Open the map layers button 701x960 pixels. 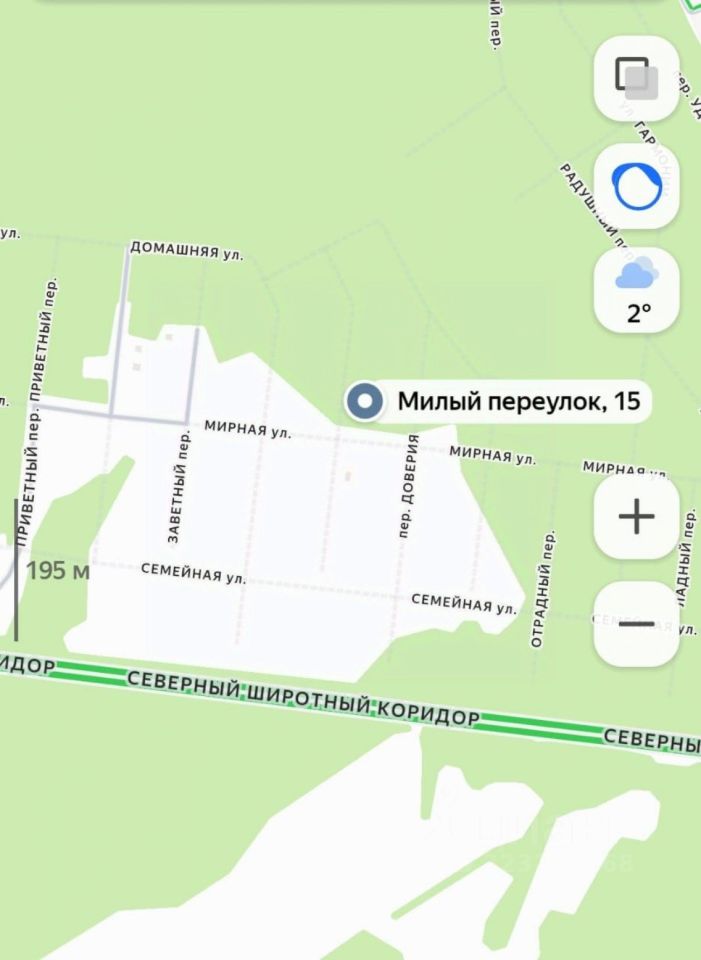coord(637,78)
